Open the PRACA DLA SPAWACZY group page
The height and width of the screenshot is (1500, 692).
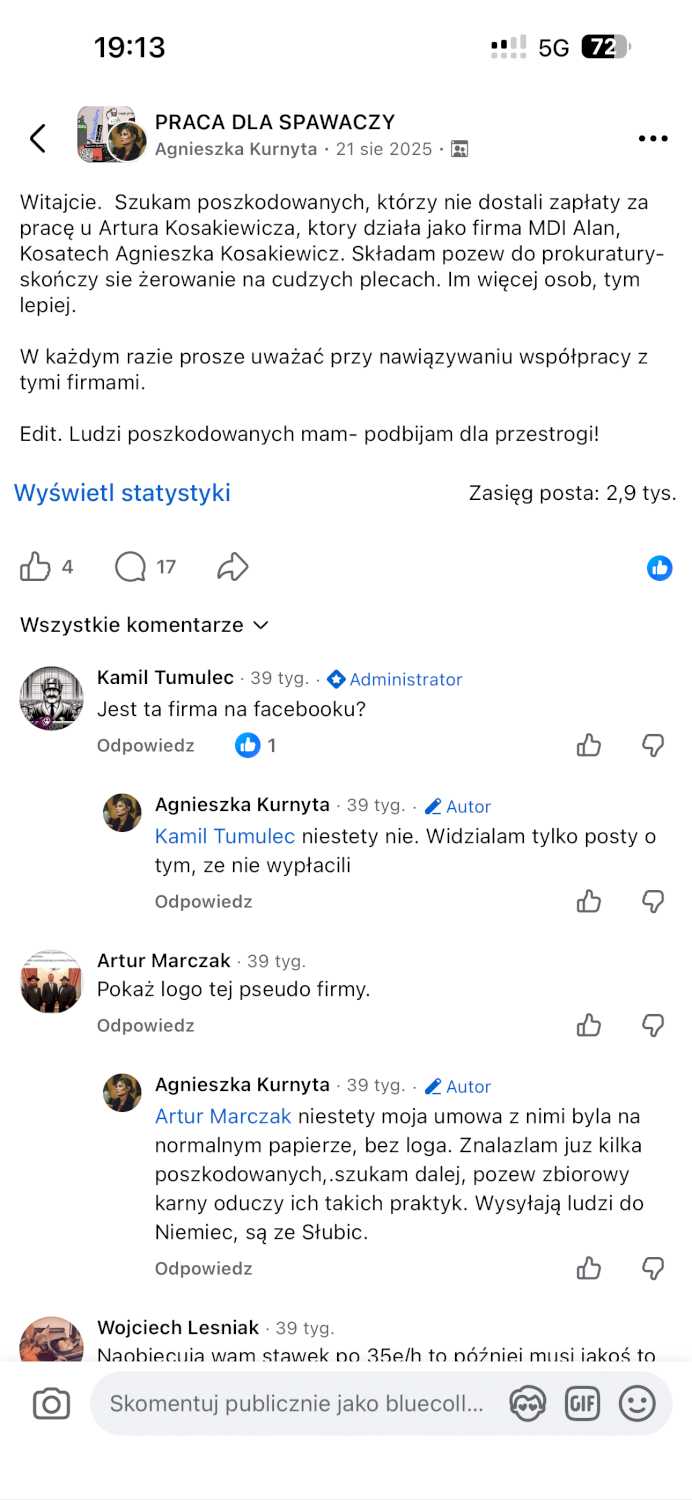275,122
